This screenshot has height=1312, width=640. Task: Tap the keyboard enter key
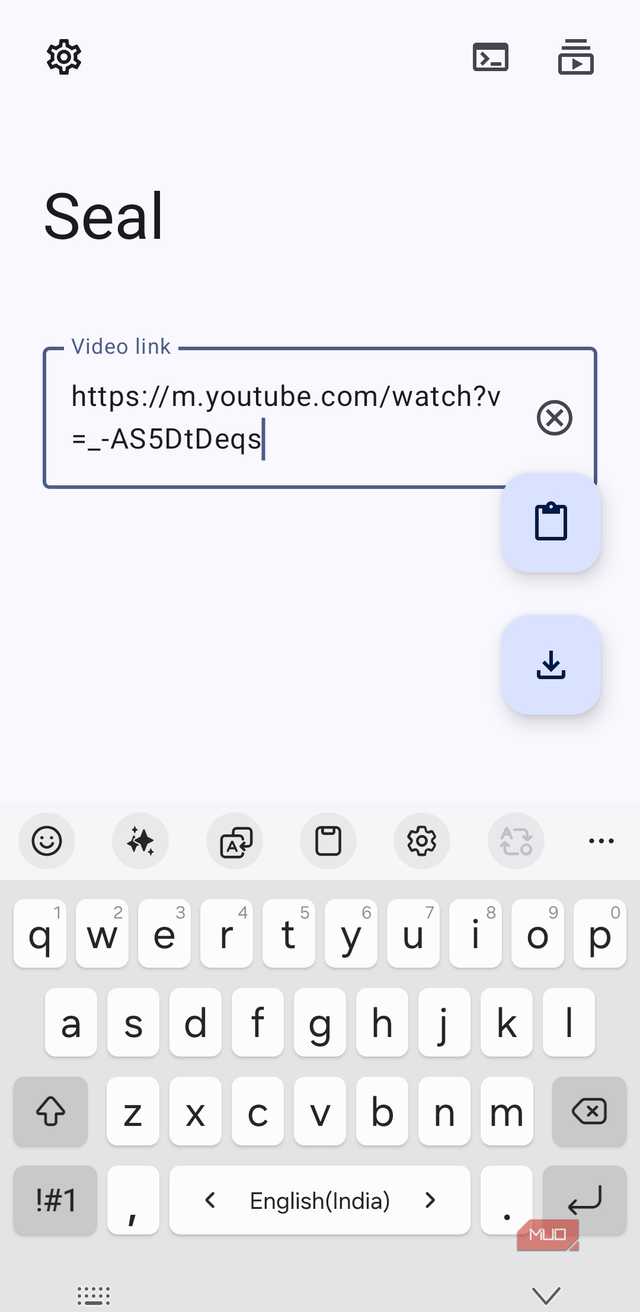584,1199
